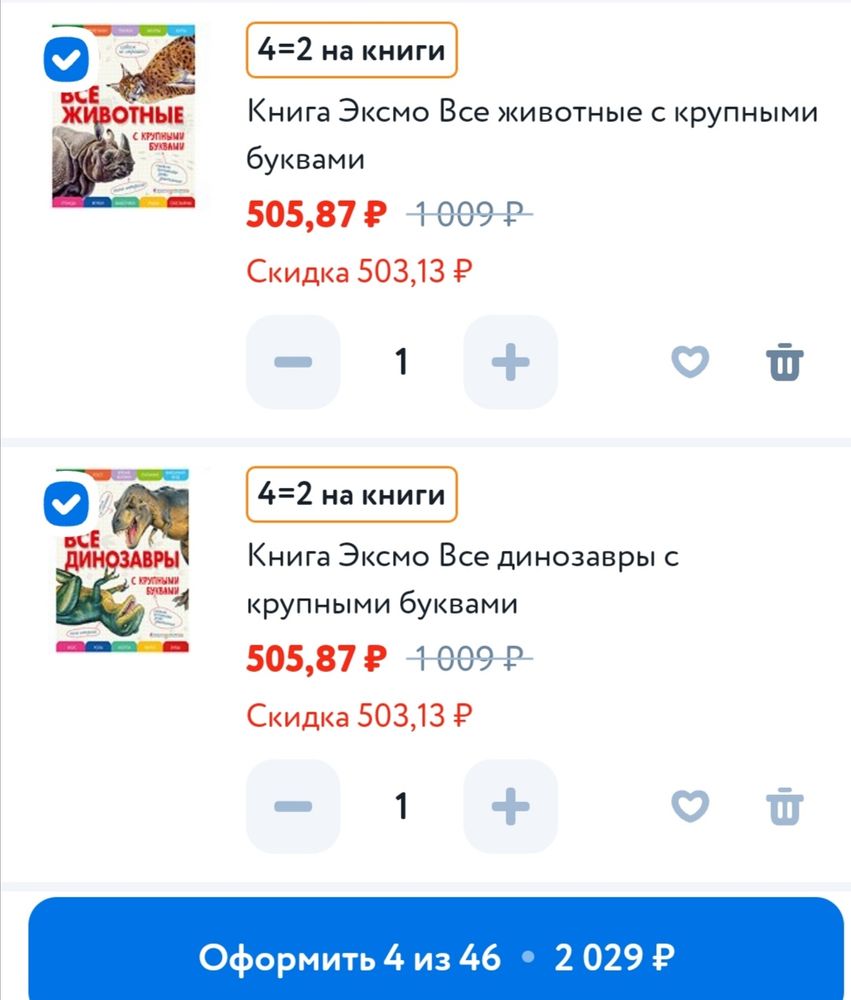Image resolution: width=851 pixels, height=1000 pixels.
Task: Add "Все динозавры" book to favorites via heart icon
Action: (x=690, y=806)
